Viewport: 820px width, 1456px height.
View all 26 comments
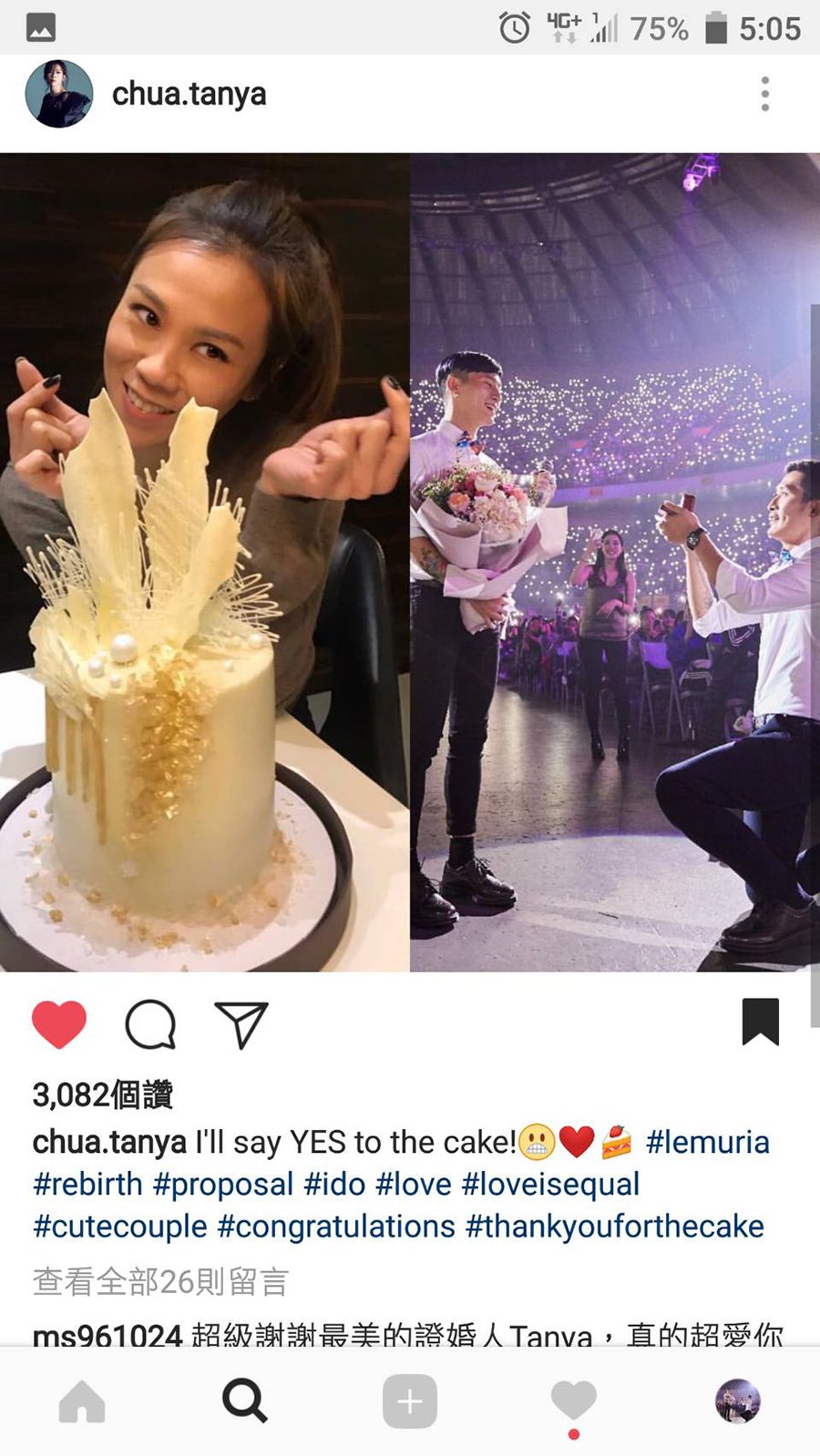160,1281
